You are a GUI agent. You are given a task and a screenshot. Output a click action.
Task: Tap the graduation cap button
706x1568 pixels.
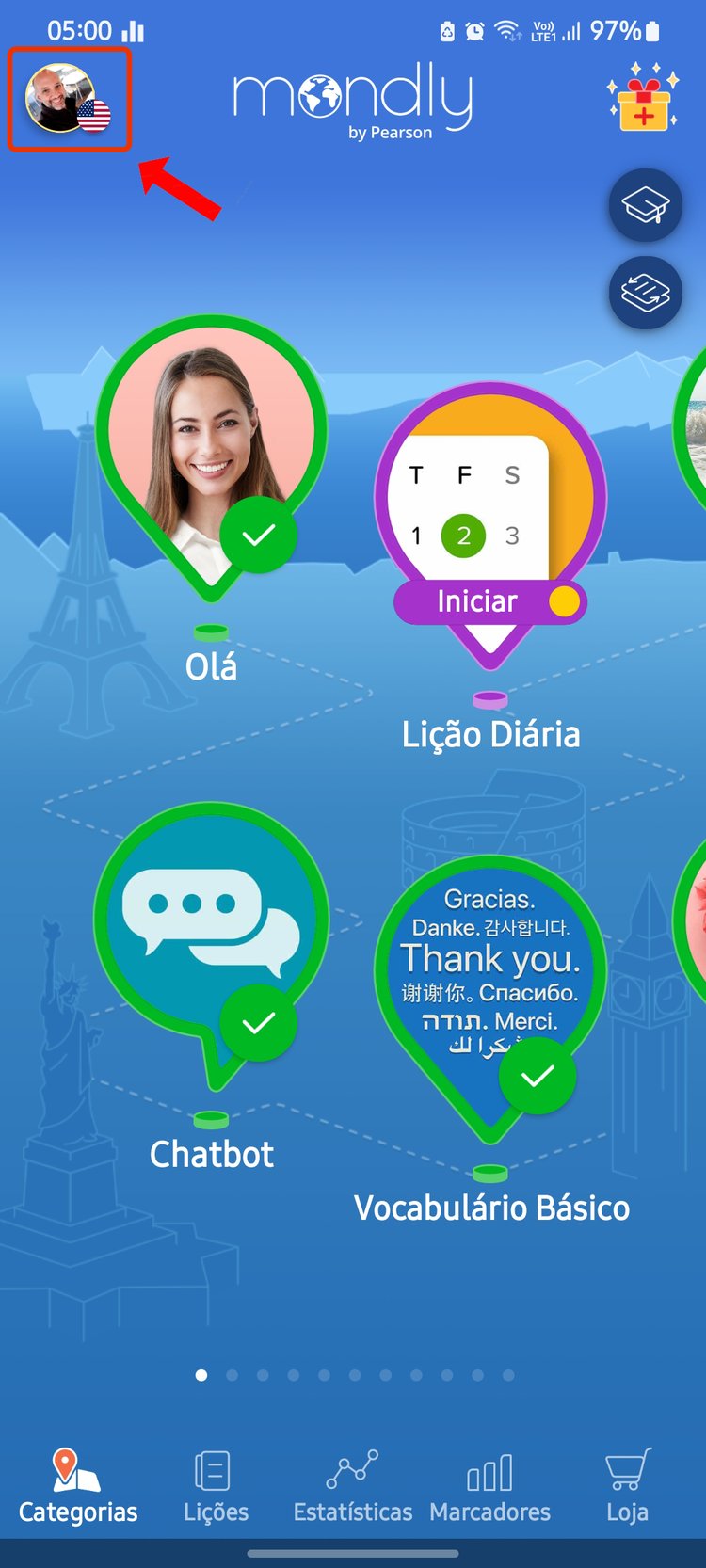click(646, 205)
